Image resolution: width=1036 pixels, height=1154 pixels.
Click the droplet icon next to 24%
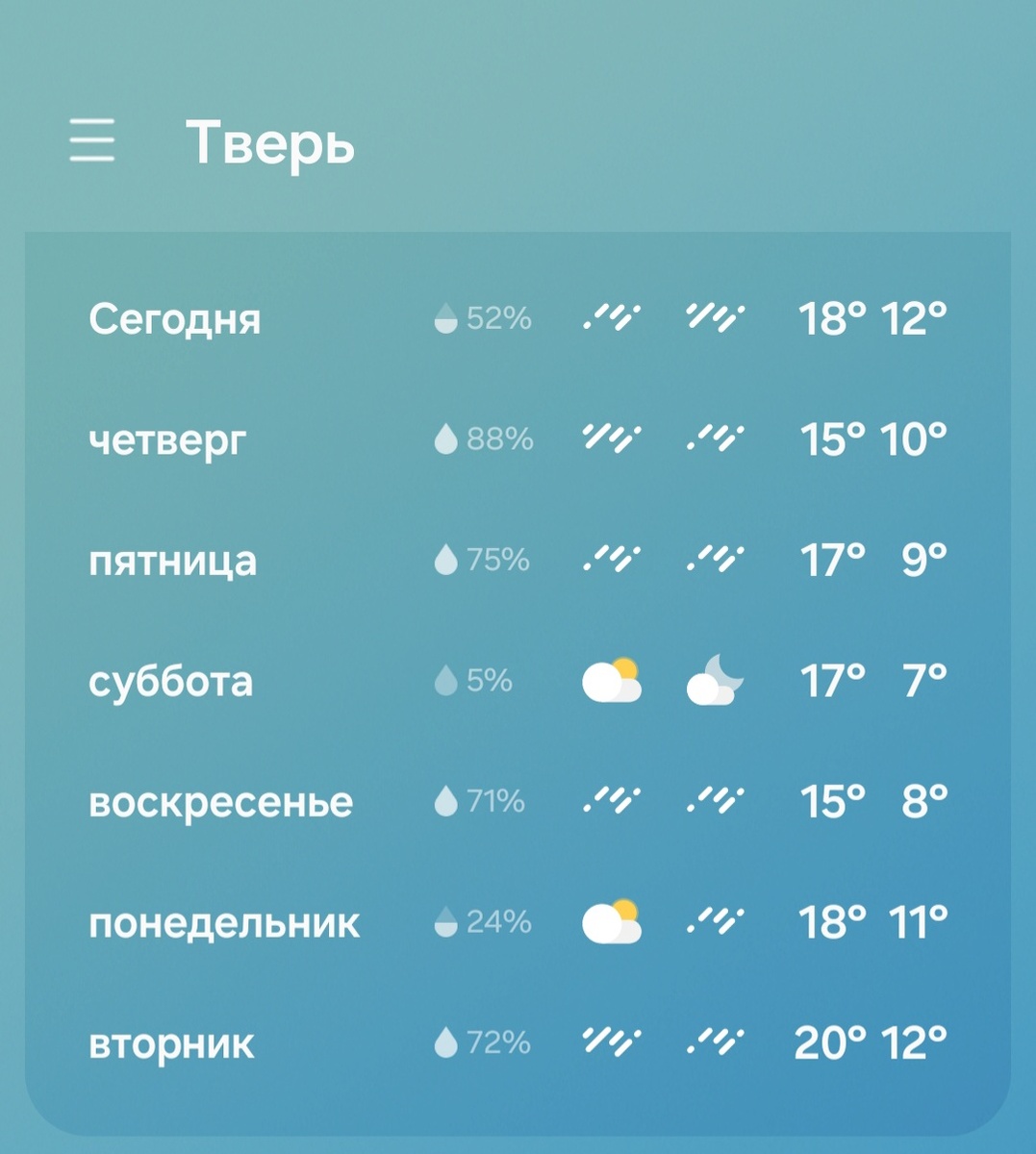[x=444, y=920]
